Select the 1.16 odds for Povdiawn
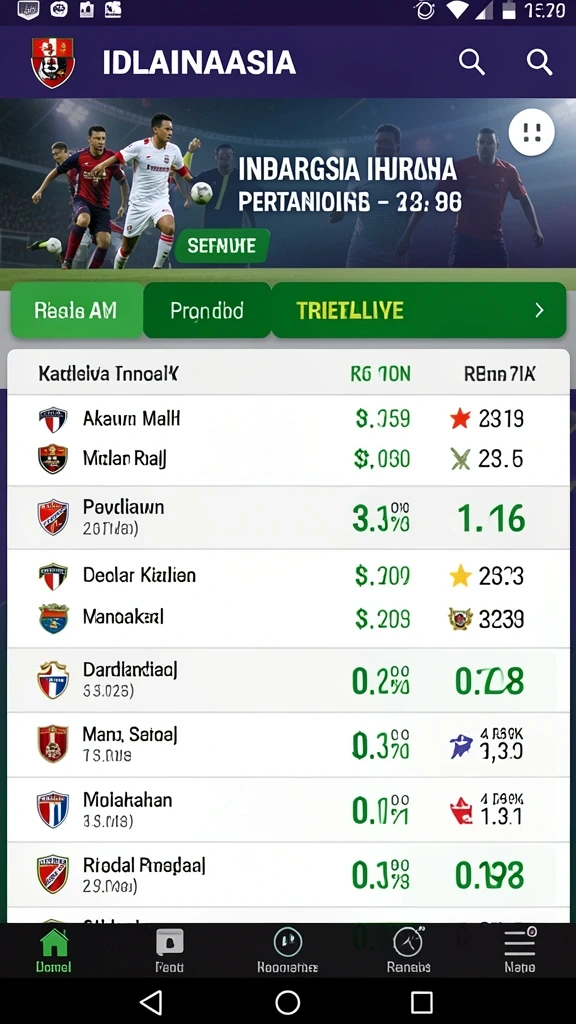Viewport: 576px width, 1024px height. 491,519
